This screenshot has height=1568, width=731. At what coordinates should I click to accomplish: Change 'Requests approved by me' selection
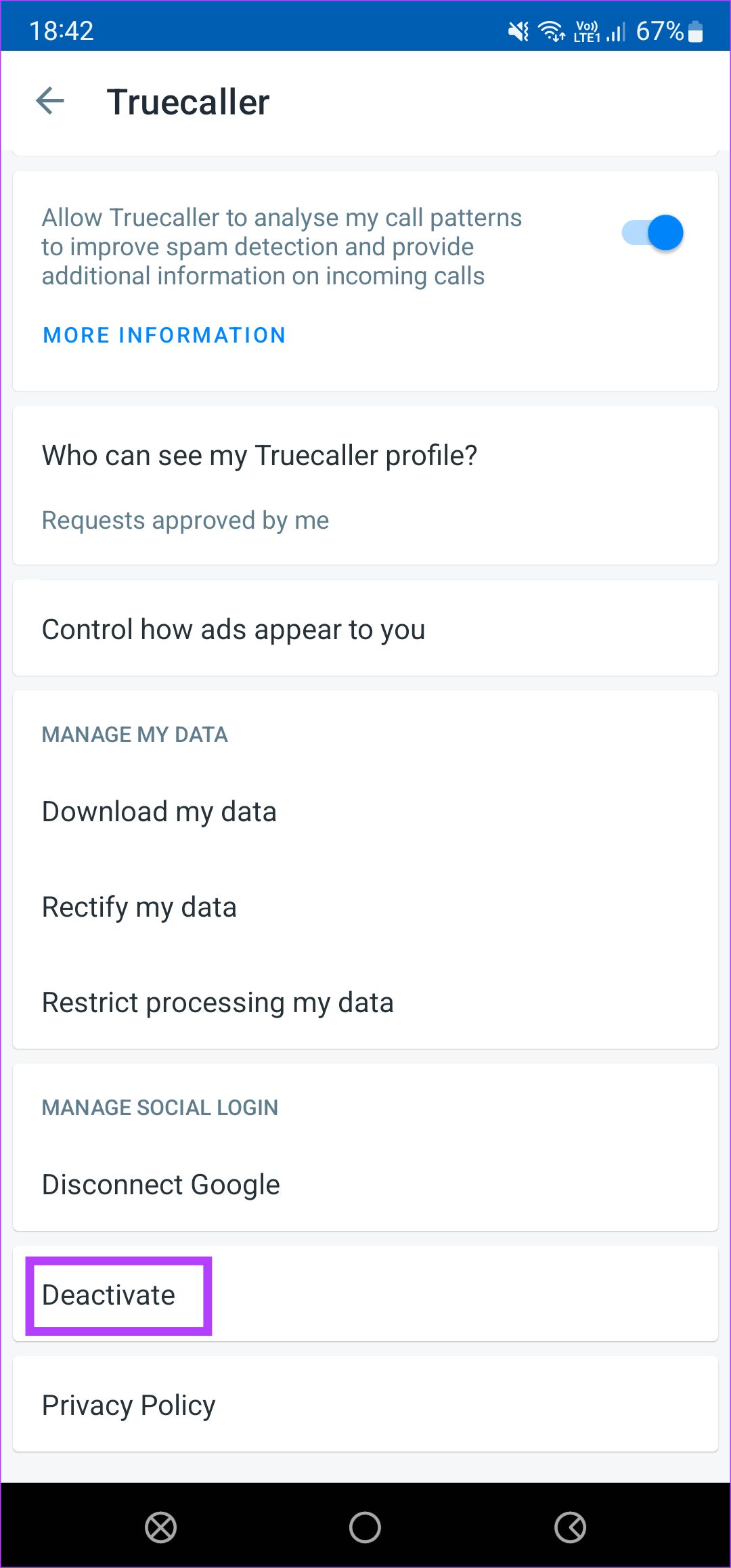(185, 520)
